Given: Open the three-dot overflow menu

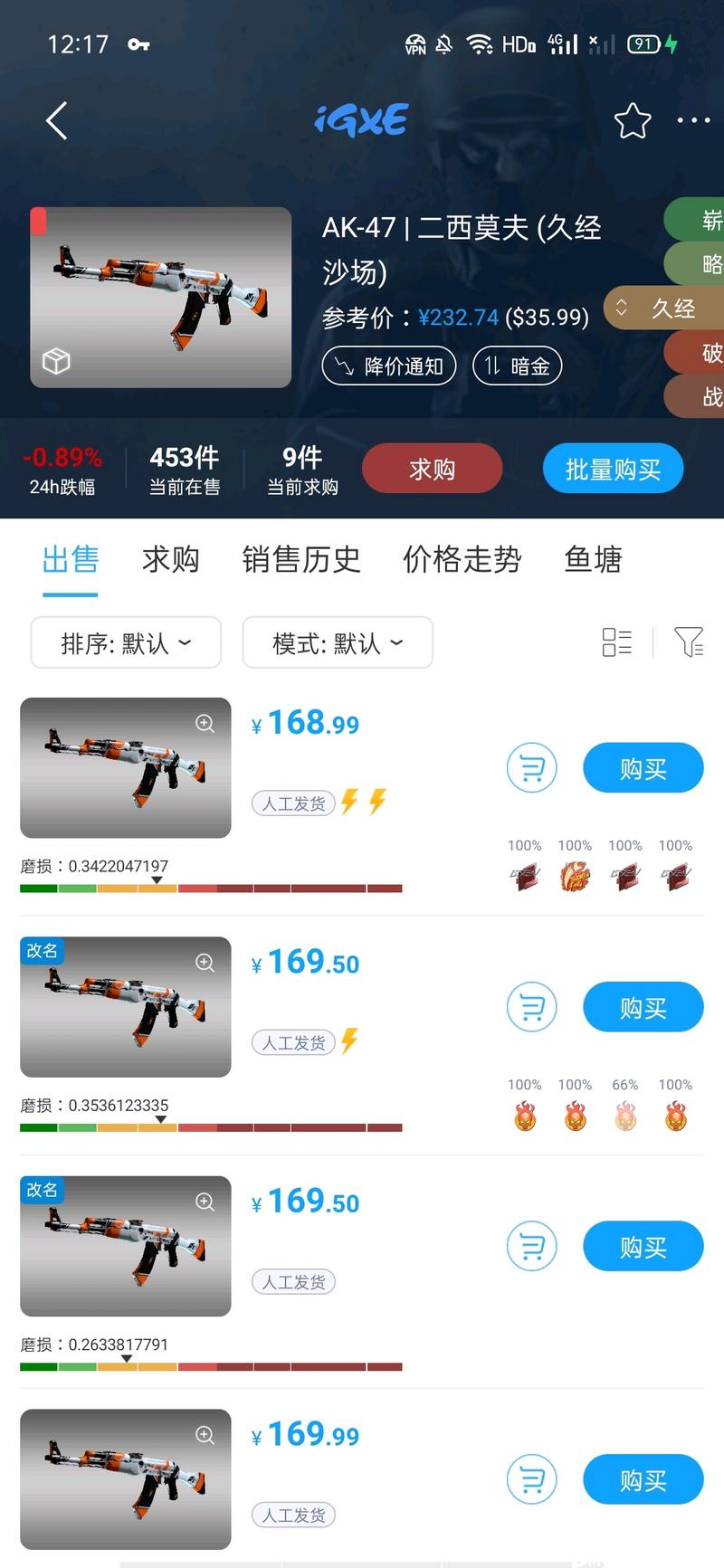Looking at the screenshot, I should click(x=693, y=120).
